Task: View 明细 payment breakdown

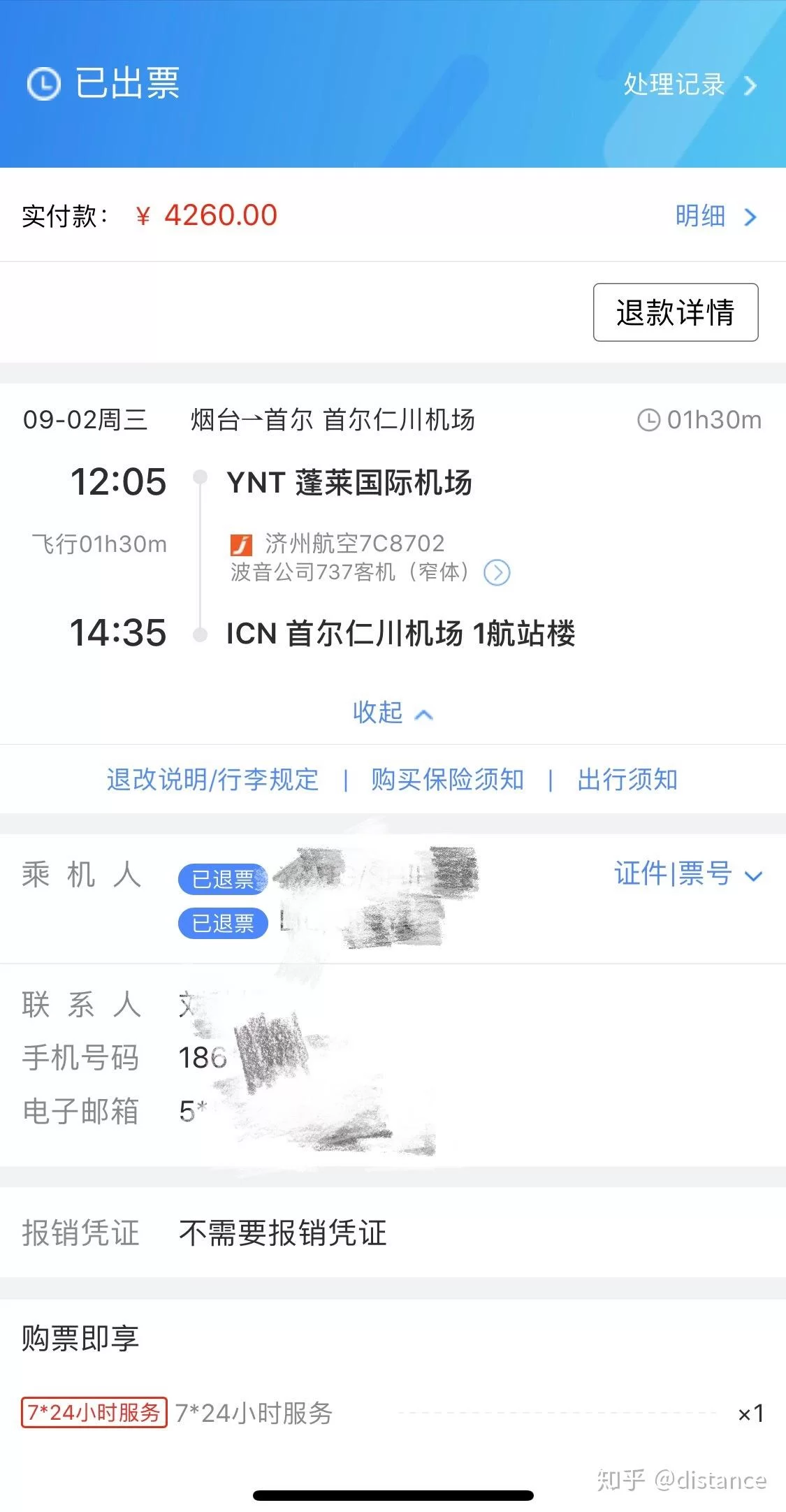Action: pyautogui.click(x=715, y=217)
